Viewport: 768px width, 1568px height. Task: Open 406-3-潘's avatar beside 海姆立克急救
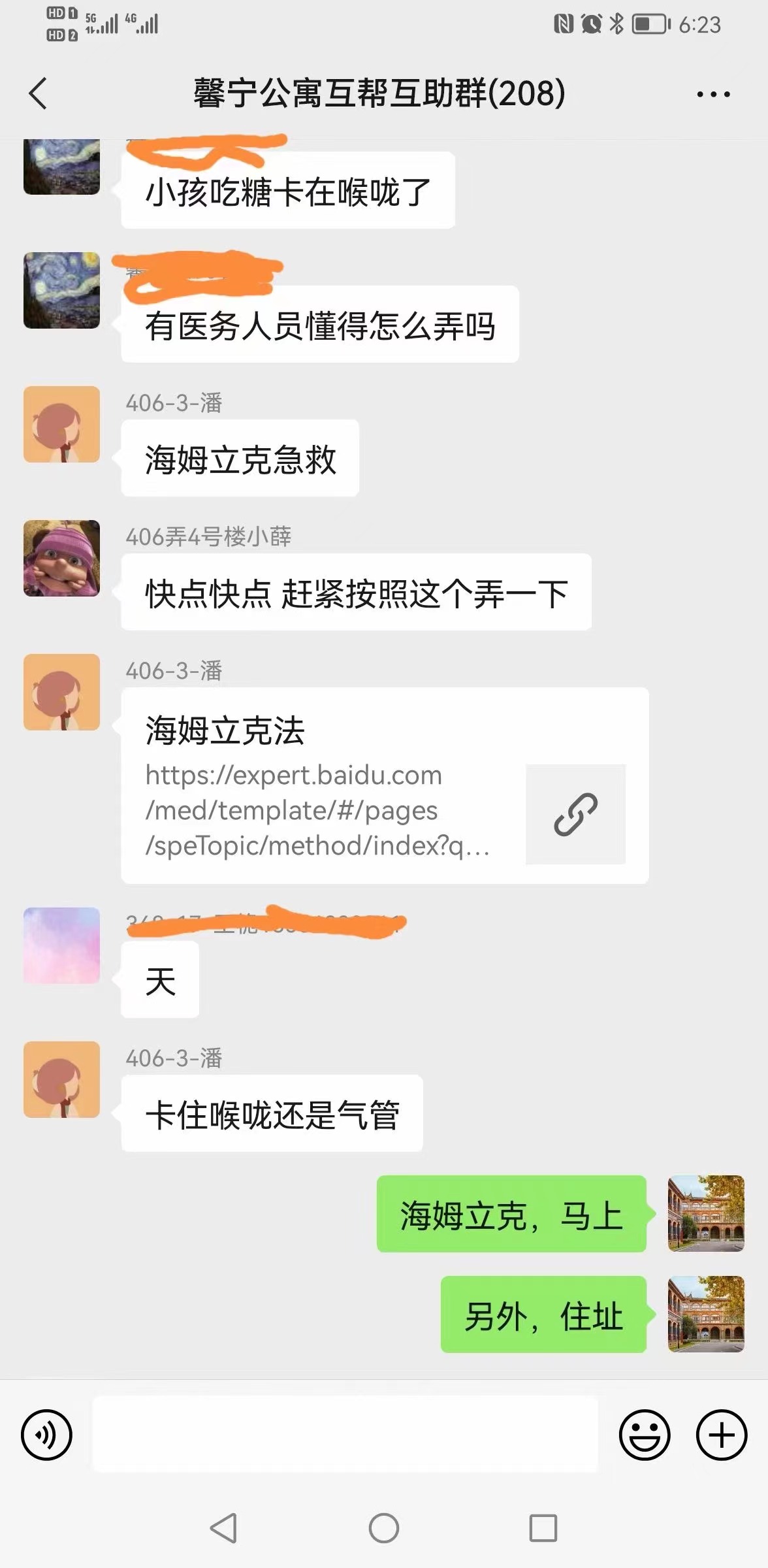tap(62, 425)
